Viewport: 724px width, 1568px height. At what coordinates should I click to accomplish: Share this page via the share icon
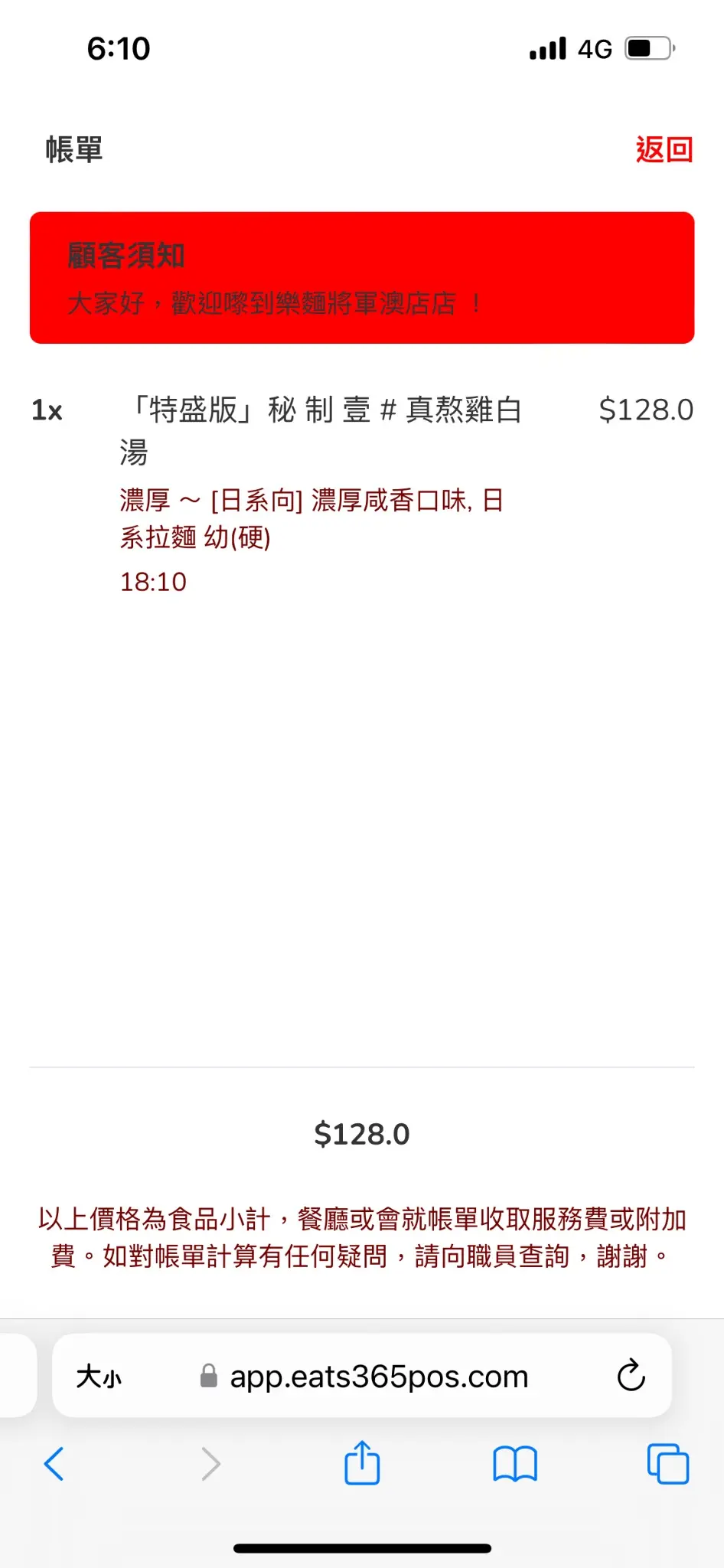pos(362,1462)
